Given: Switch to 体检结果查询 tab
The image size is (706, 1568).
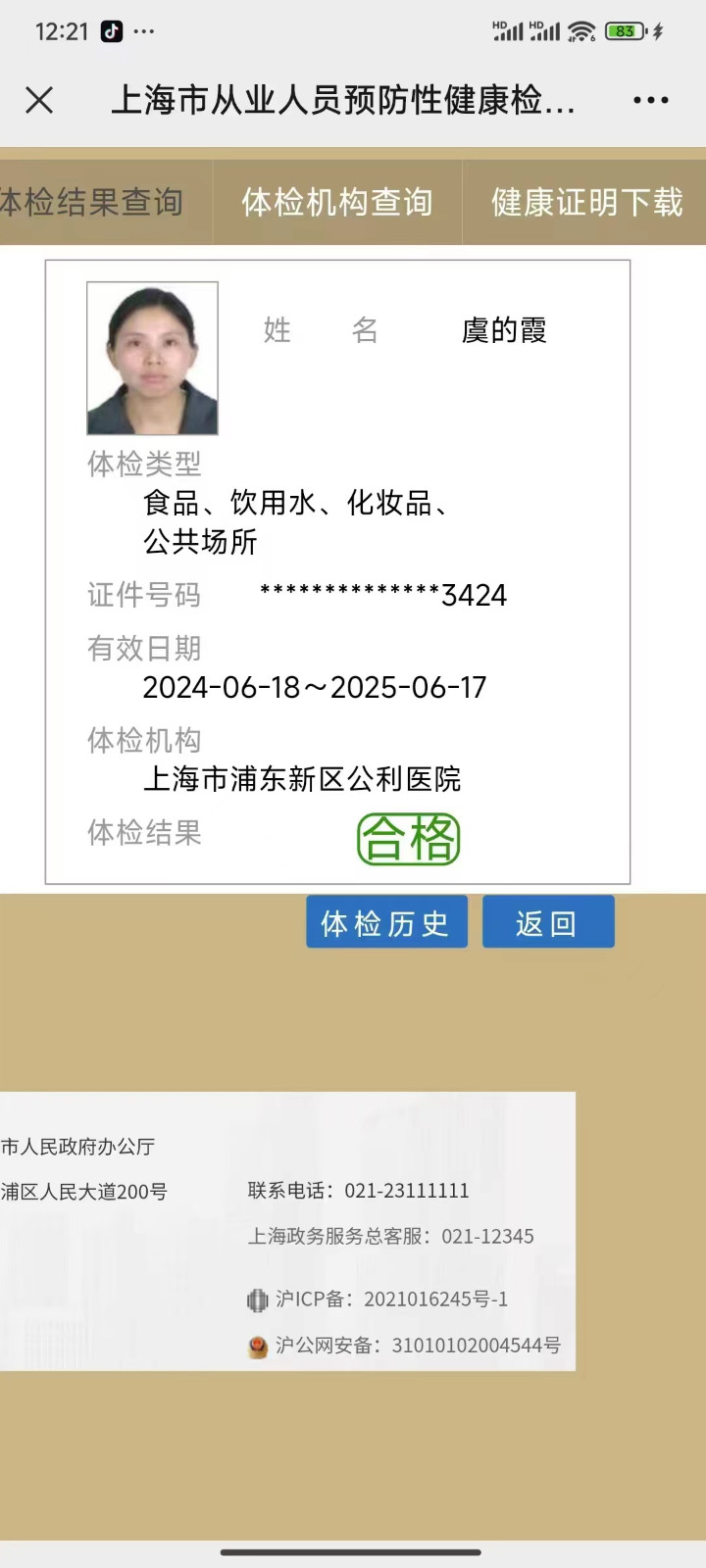Looking at the screenshot, I should 98,203.
